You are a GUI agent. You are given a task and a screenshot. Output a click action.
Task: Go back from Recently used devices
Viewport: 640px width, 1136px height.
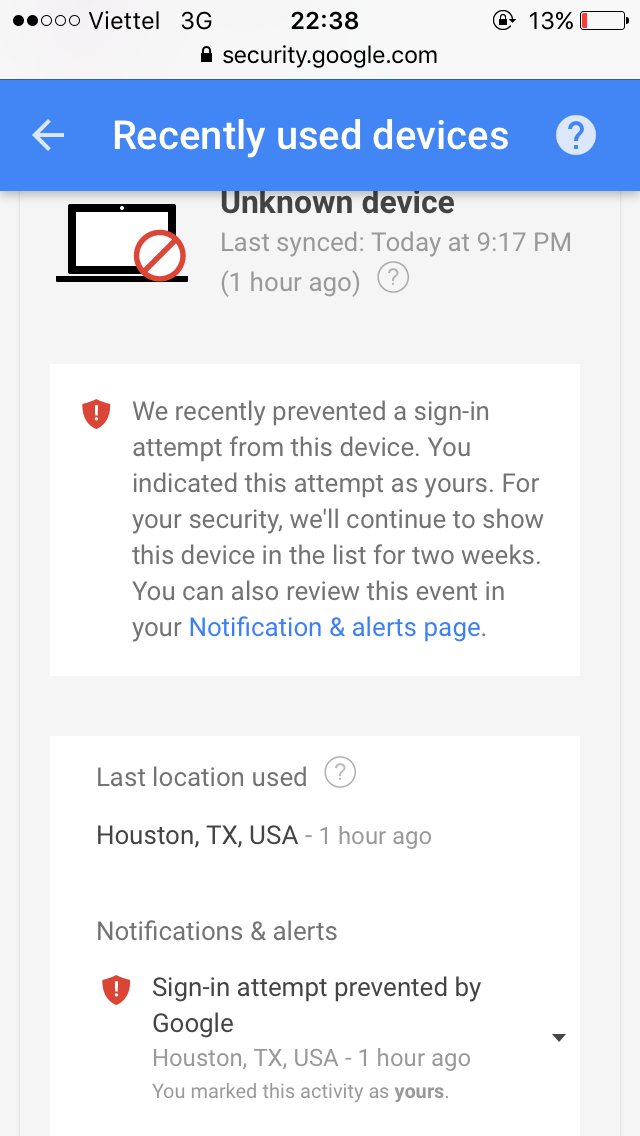pyautogui.click(x=48, y=136)
